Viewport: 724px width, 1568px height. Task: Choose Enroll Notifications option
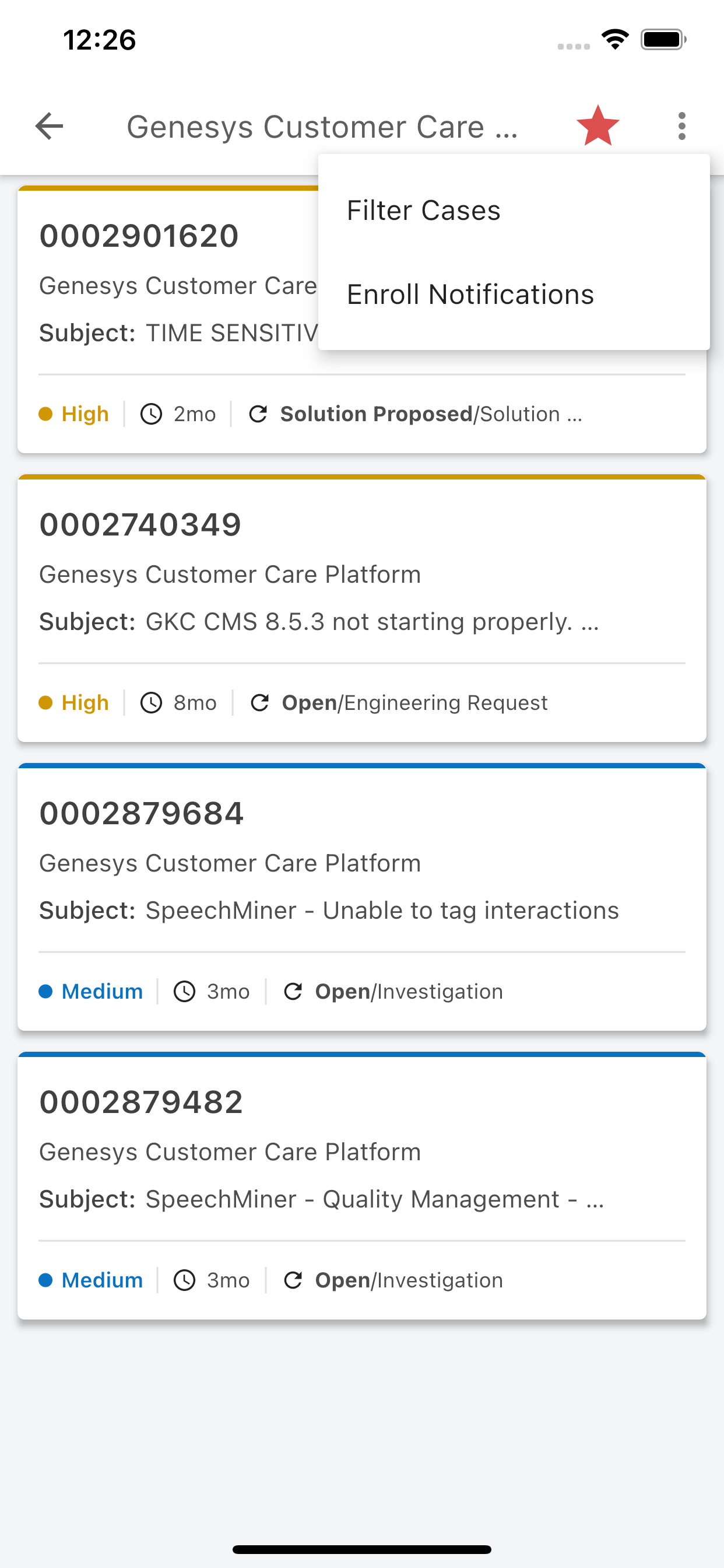[514, 294]
